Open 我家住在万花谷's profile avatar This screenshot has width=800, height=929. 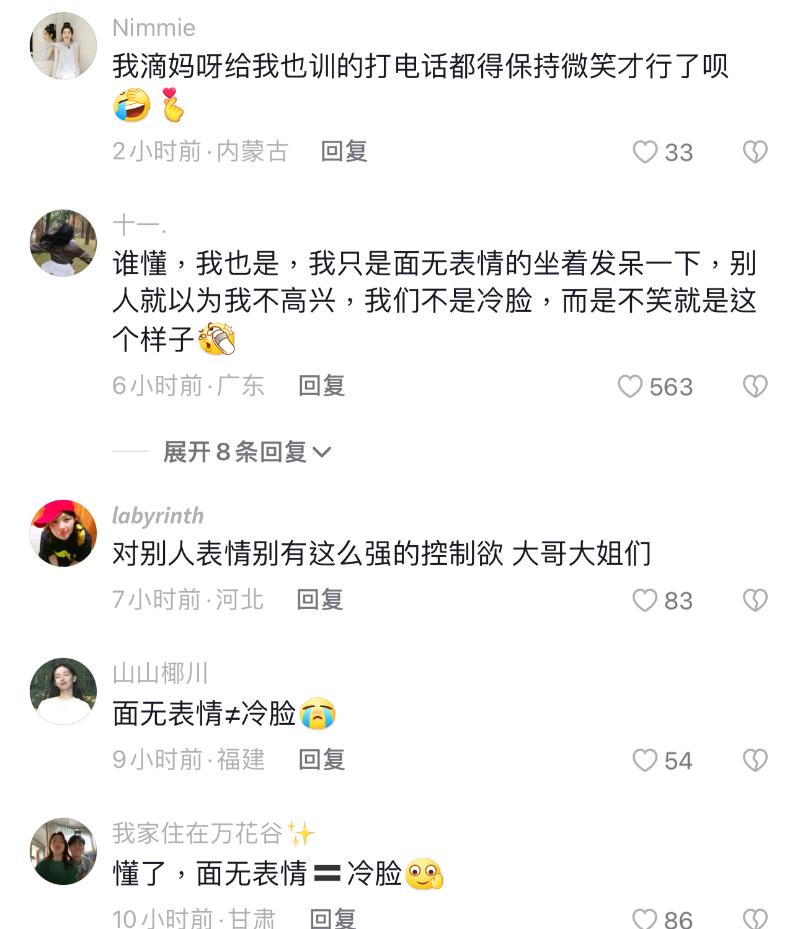click(x=64, y=851)
